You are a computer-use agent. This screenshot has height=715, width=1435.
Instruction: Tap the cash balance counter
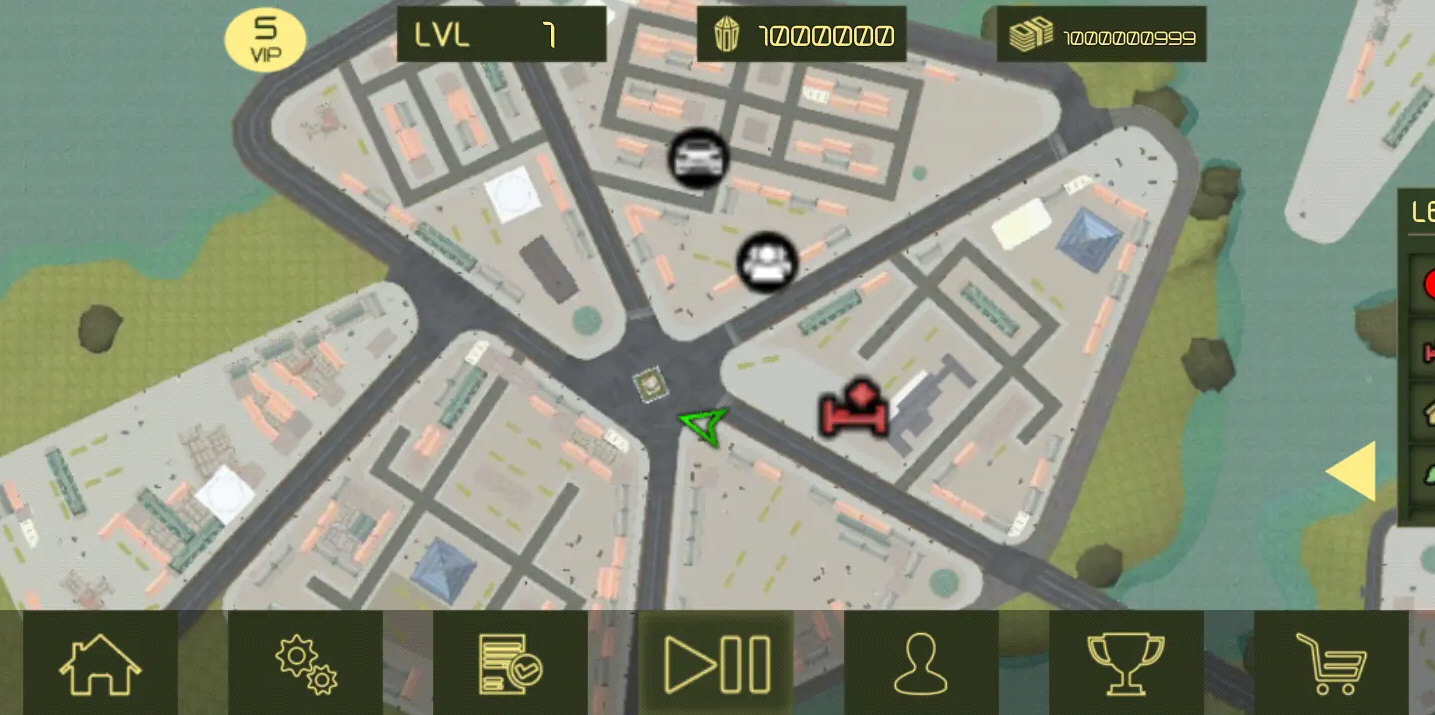[x=1101, y=35]
